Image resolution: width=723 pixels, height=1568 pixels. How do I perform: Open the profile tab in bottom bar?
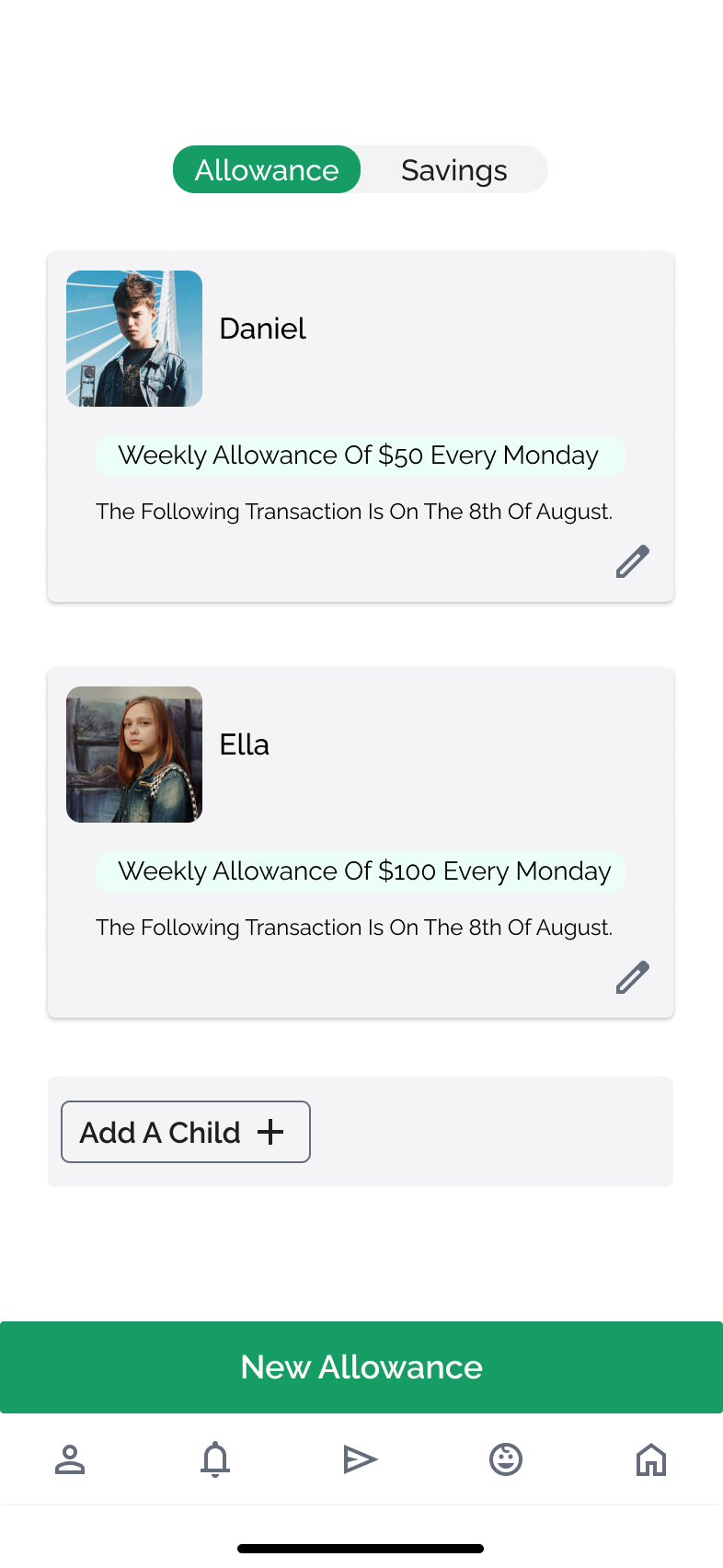(70, 1459)
